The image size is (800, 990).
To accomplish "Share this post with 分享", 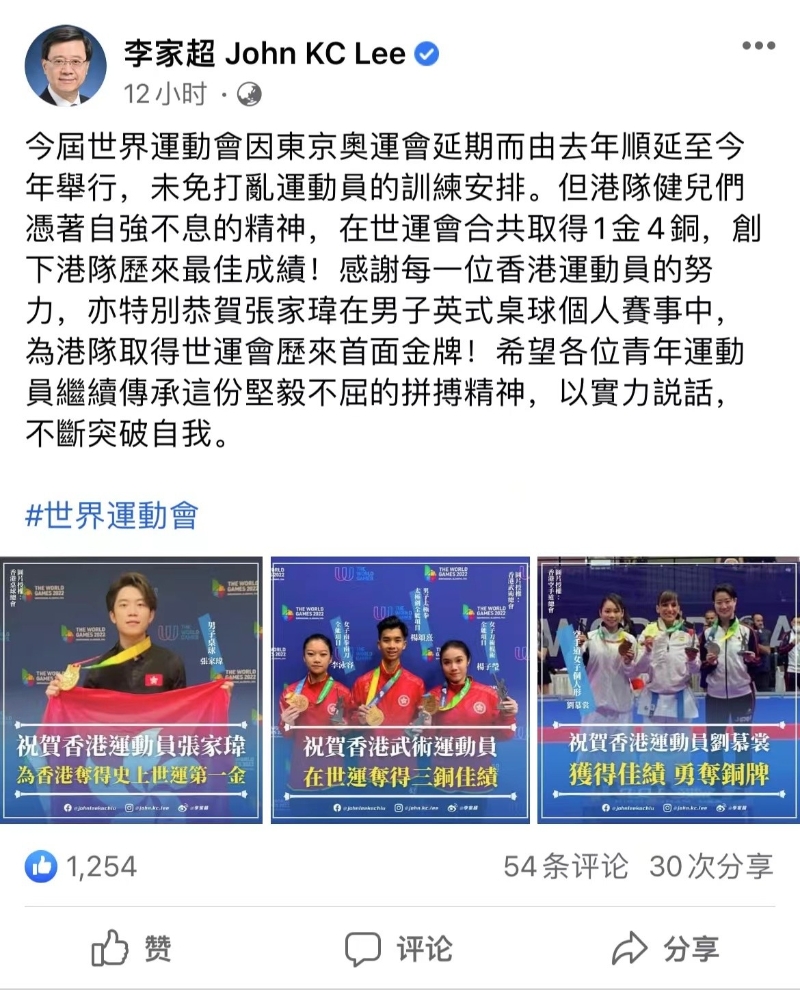I will tap(665, 947).
